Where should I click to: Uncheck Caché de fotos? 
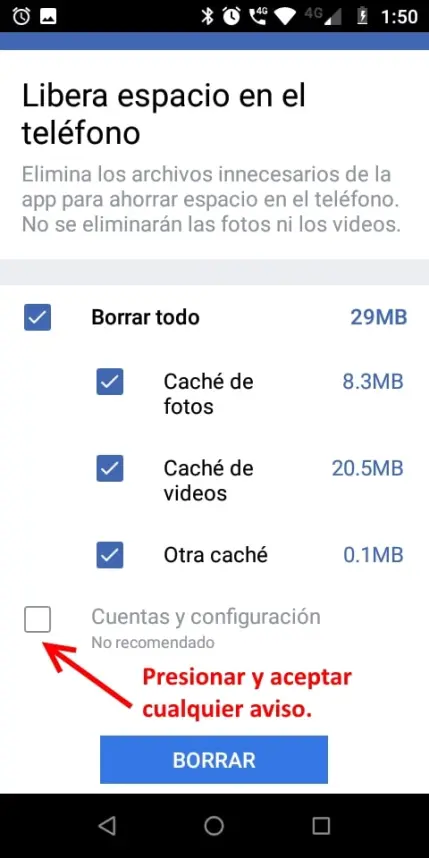(x=110, y=381)
